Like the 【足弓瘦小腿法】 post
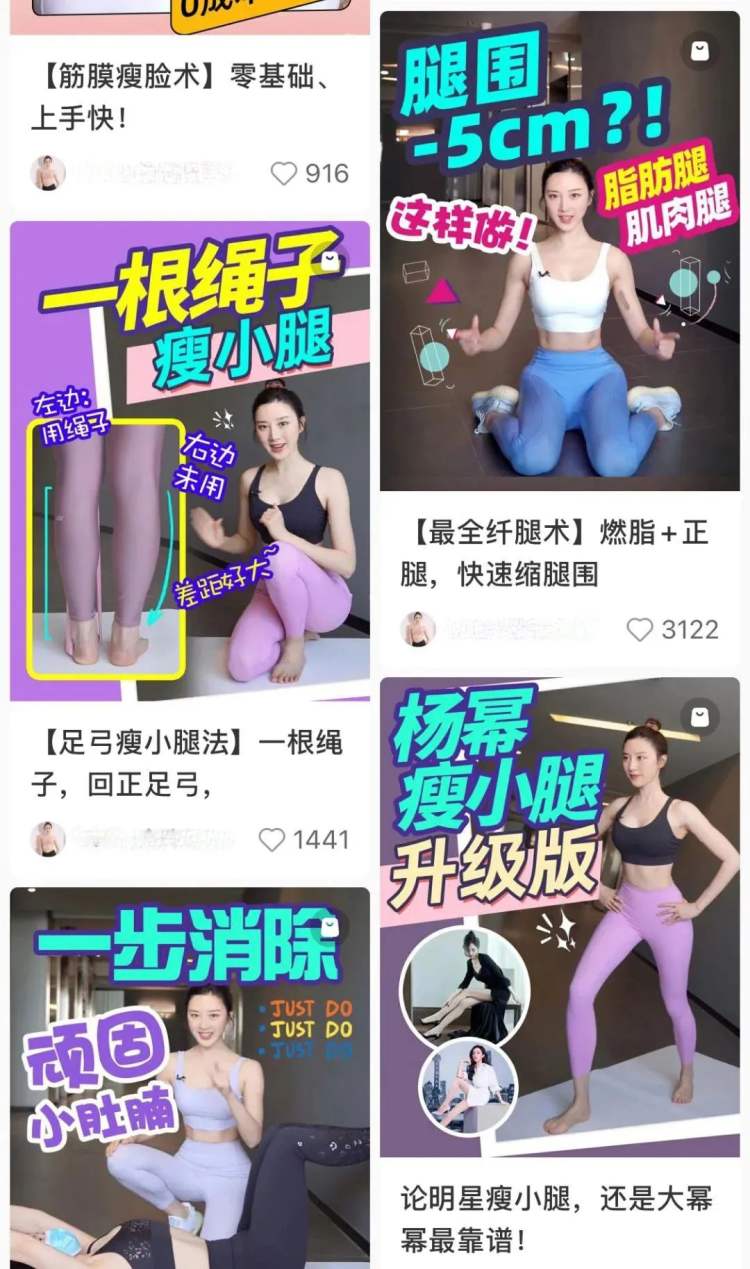 [272, 839]
